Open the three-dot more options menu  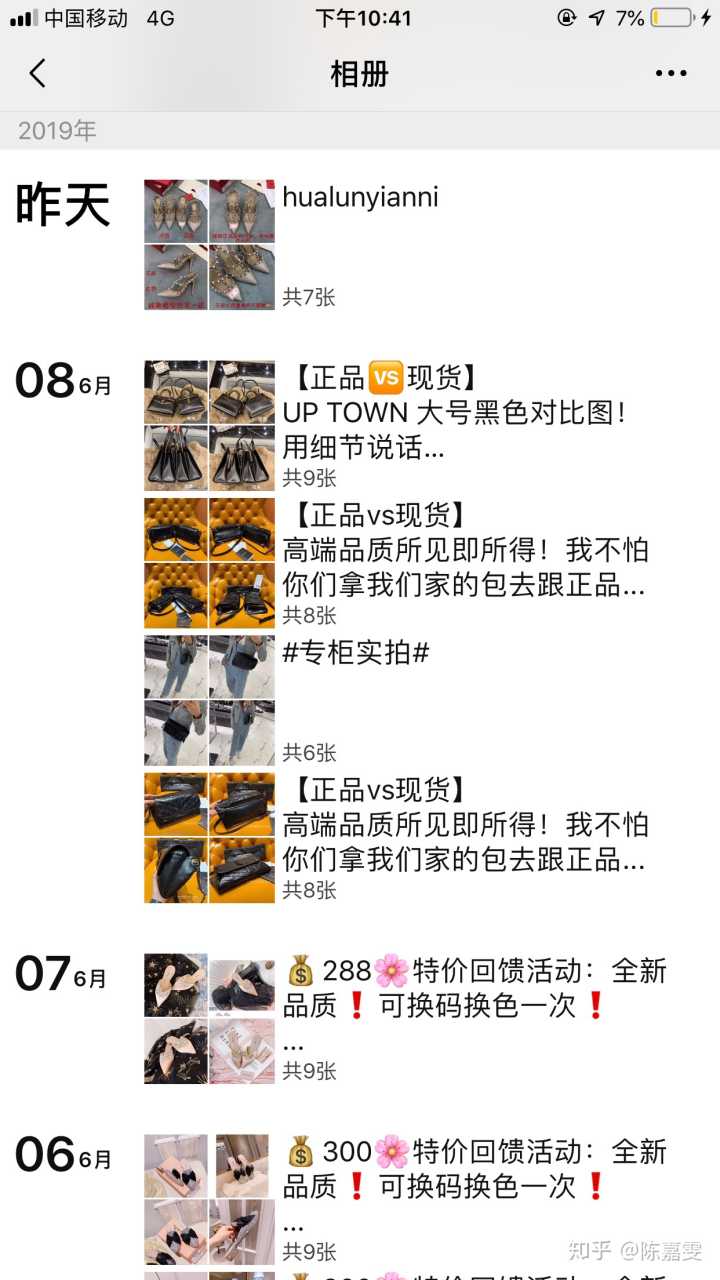click(670, 73)
